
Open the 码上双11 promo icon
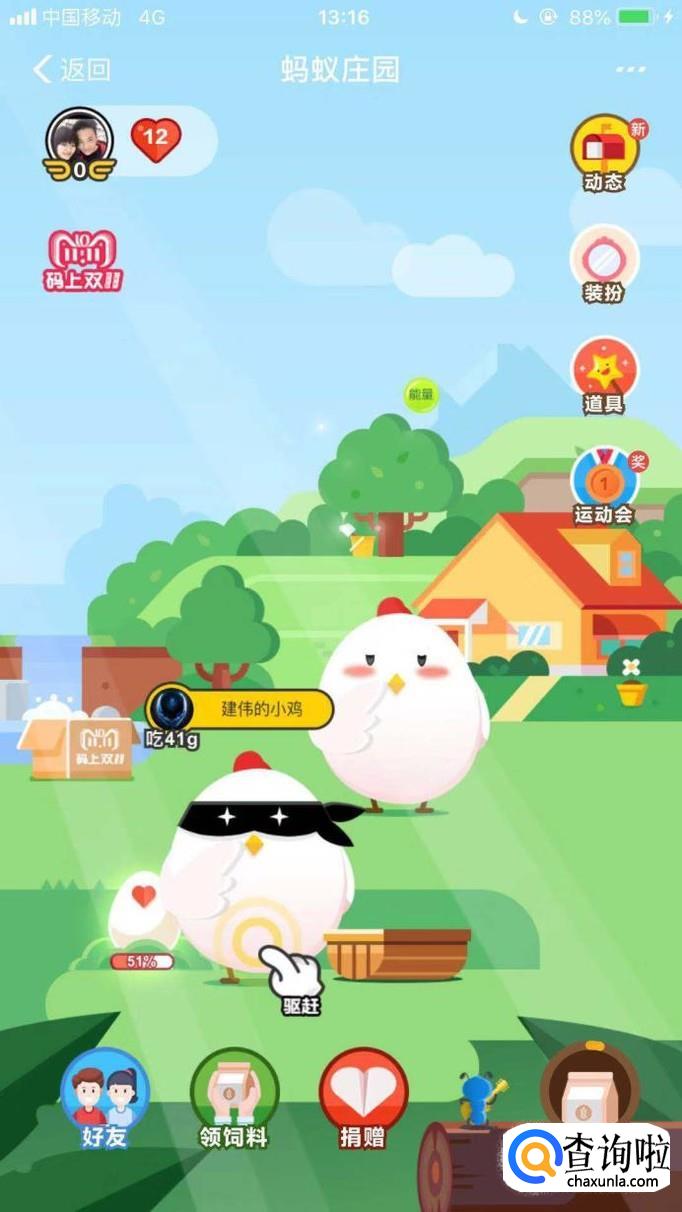click(83, 260)
